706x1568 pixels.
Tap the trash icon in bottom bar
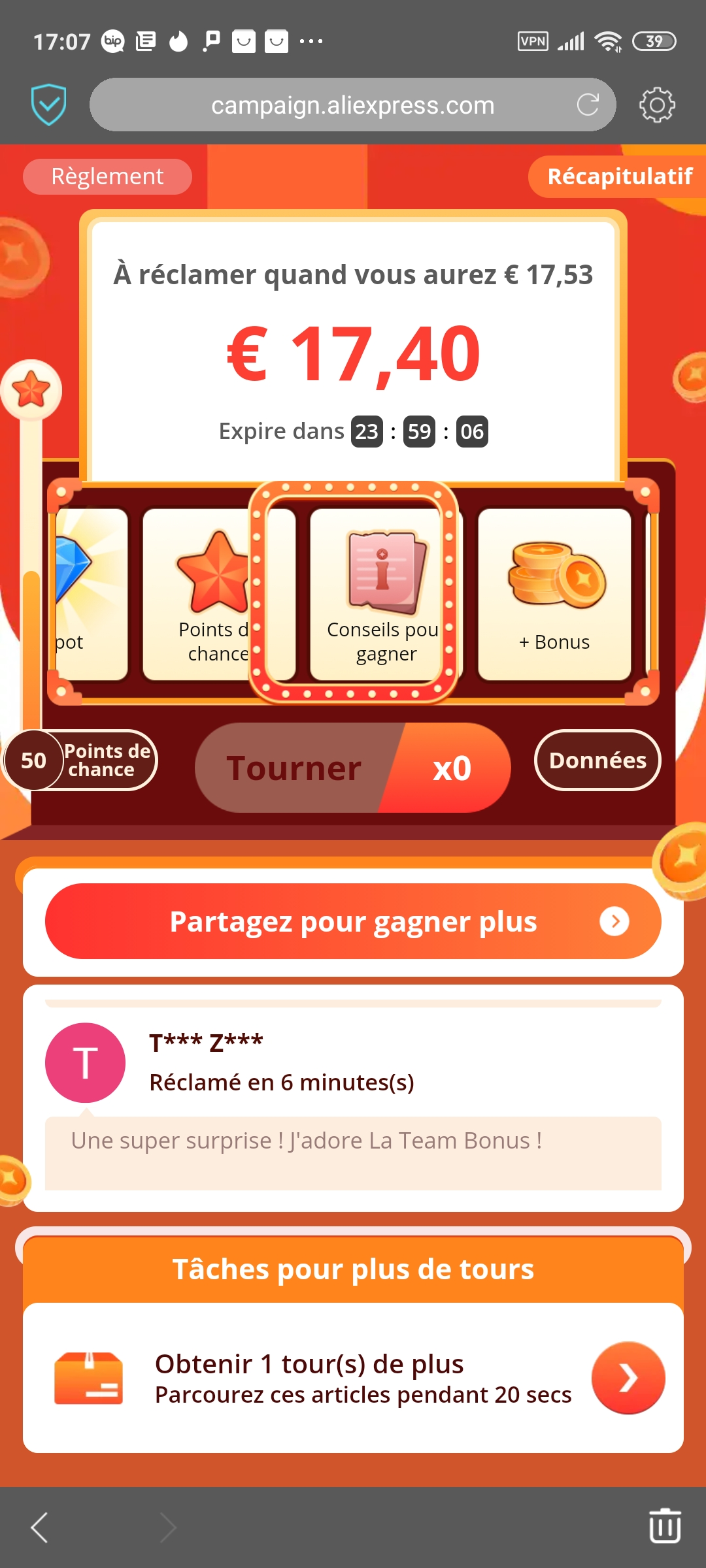[x=665, y=1526]
